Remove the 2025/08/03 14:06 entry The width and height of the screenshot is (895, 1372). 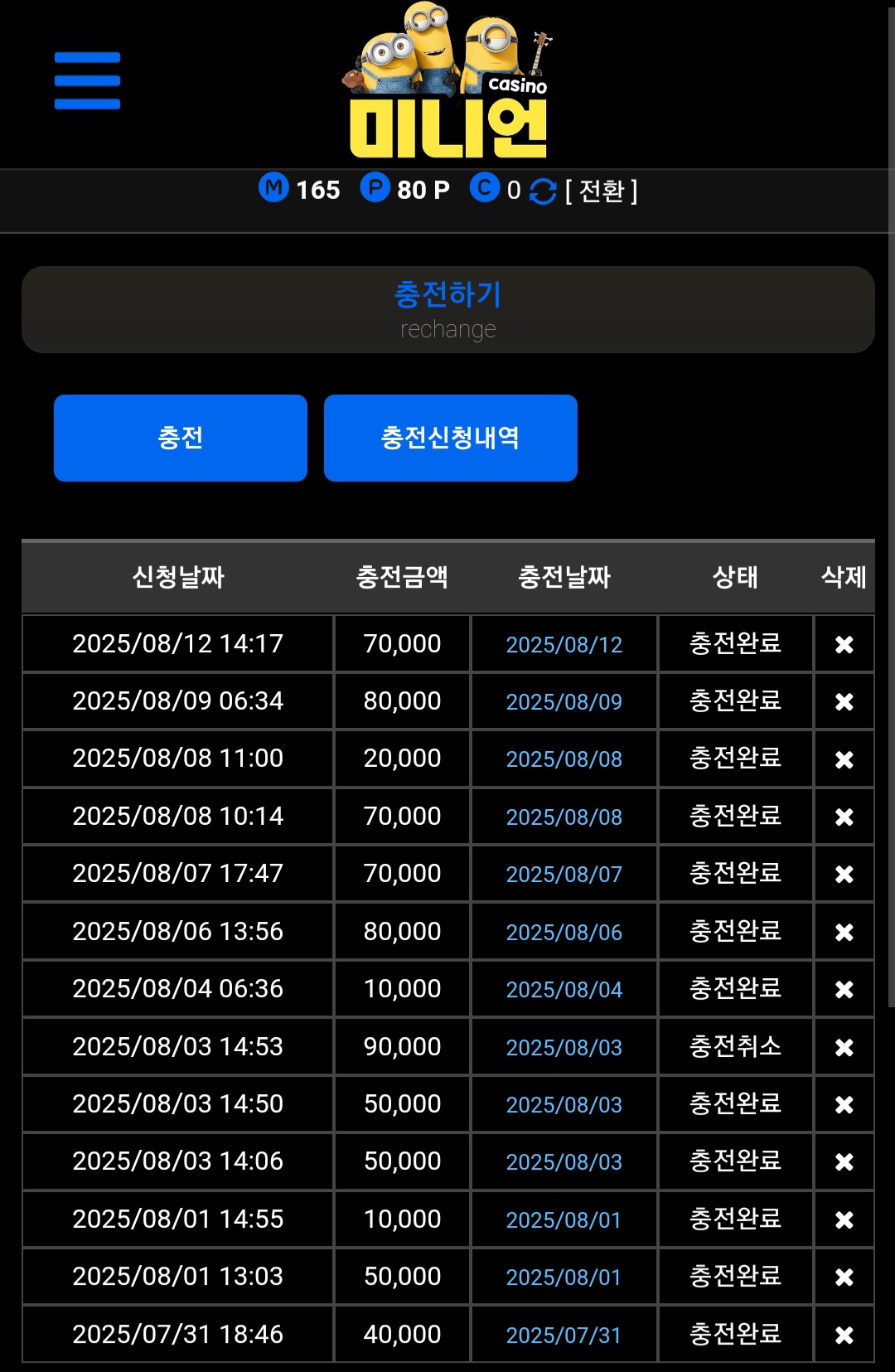[844, 1161]
